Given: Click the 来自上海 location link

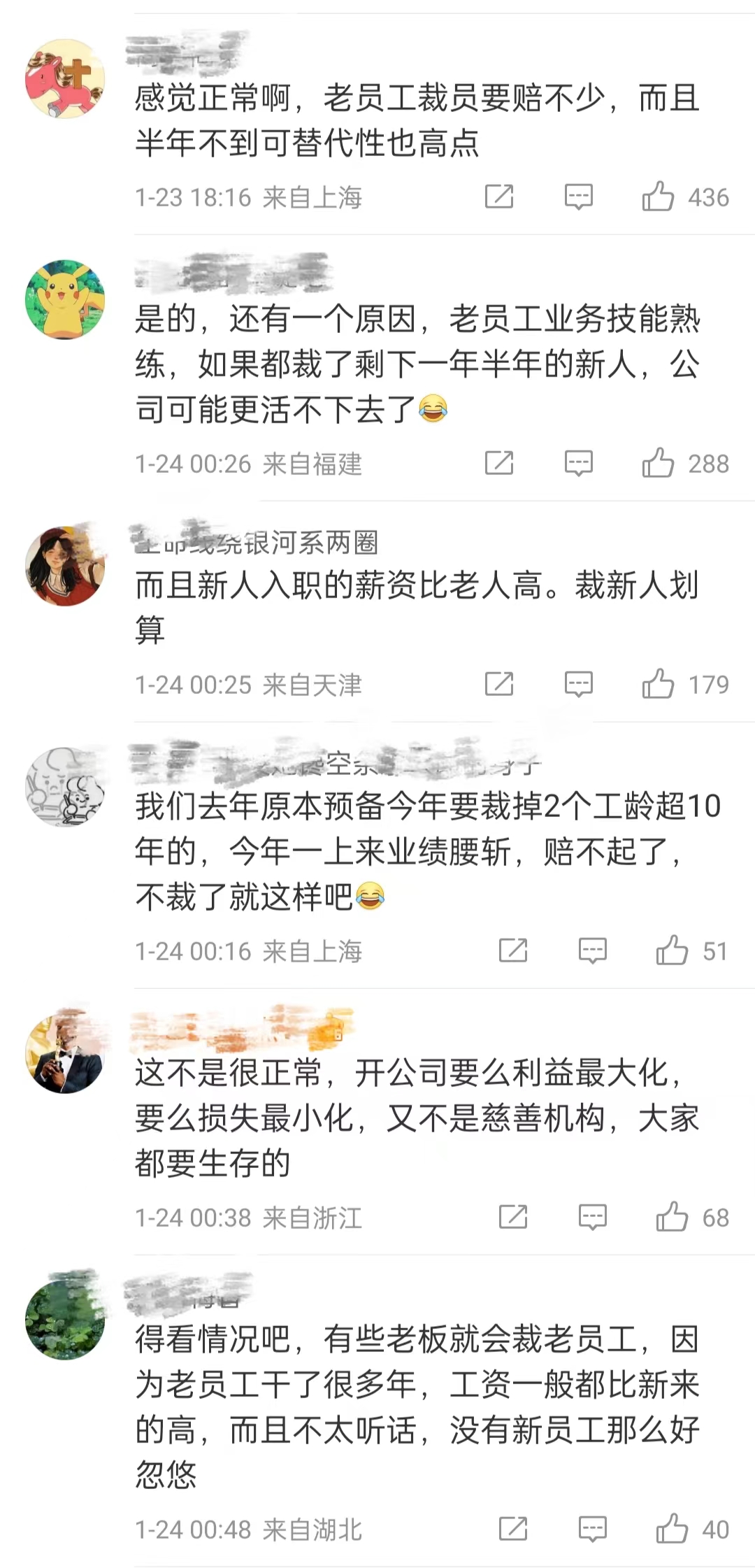Looking at the screenshot, I should tap(312, 197).
